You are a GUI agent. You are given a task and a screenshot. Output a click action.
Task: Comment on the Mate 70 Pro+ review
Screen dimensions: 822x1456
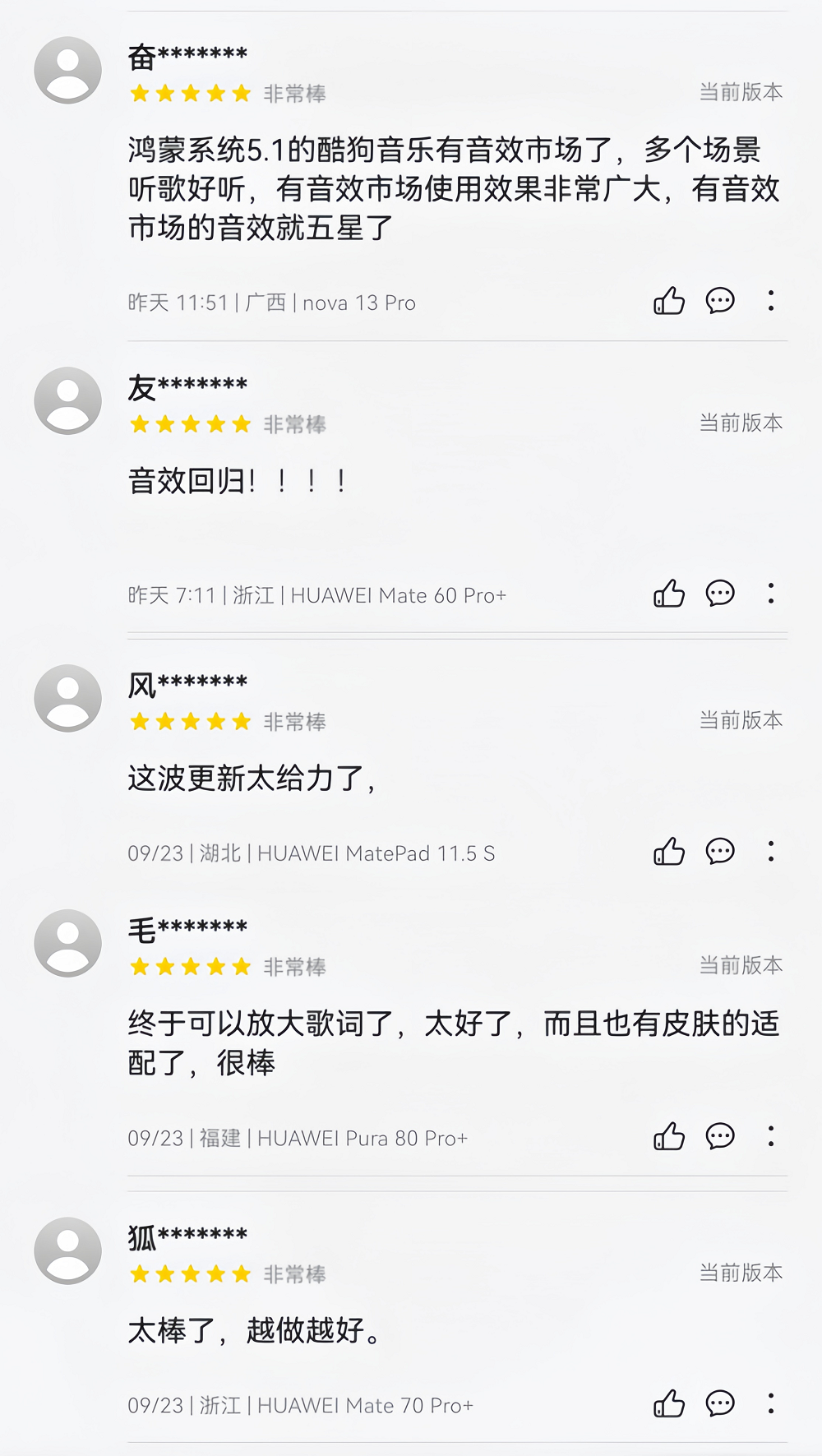(x=720, y=1403)
